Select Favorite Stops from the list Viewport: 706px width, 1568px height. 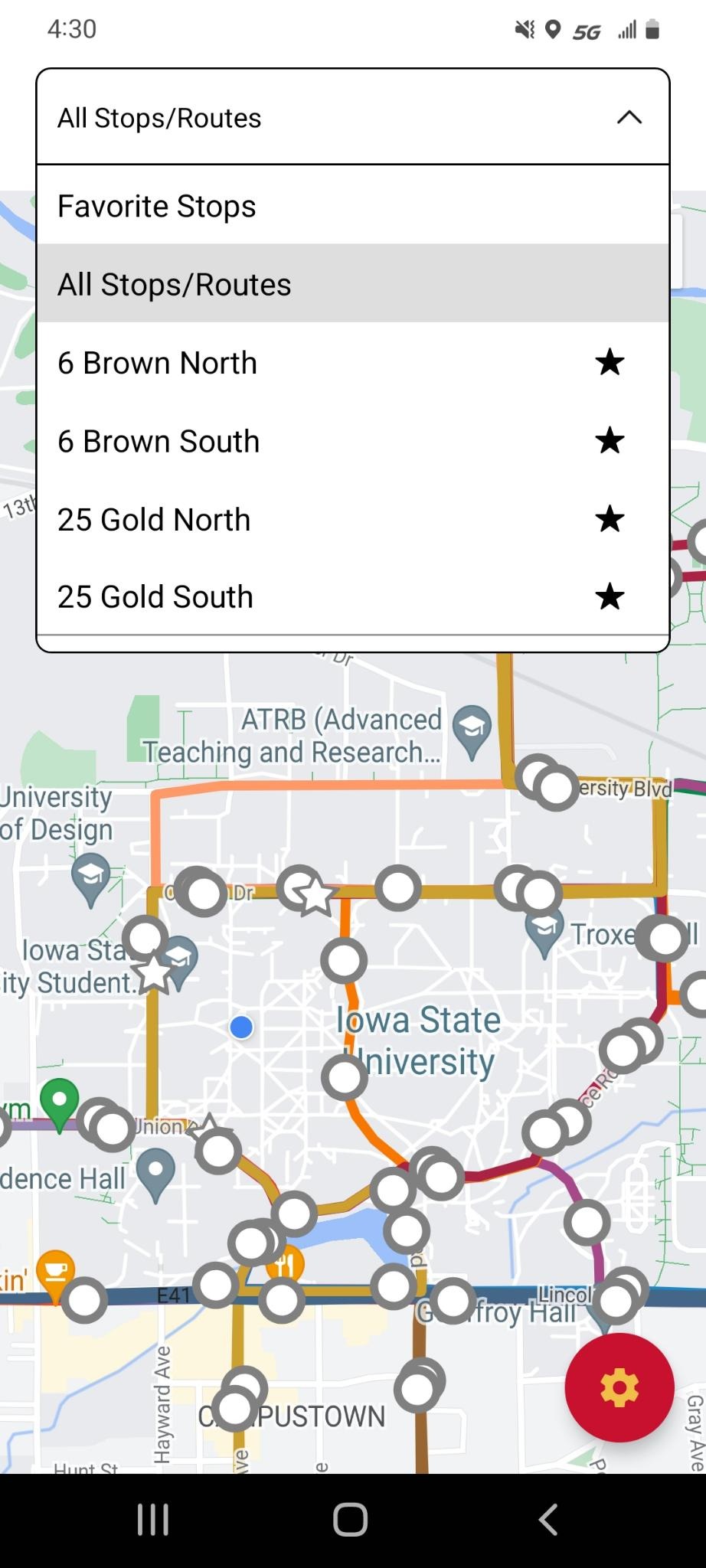pyautogui.click(x=353, y=206)
